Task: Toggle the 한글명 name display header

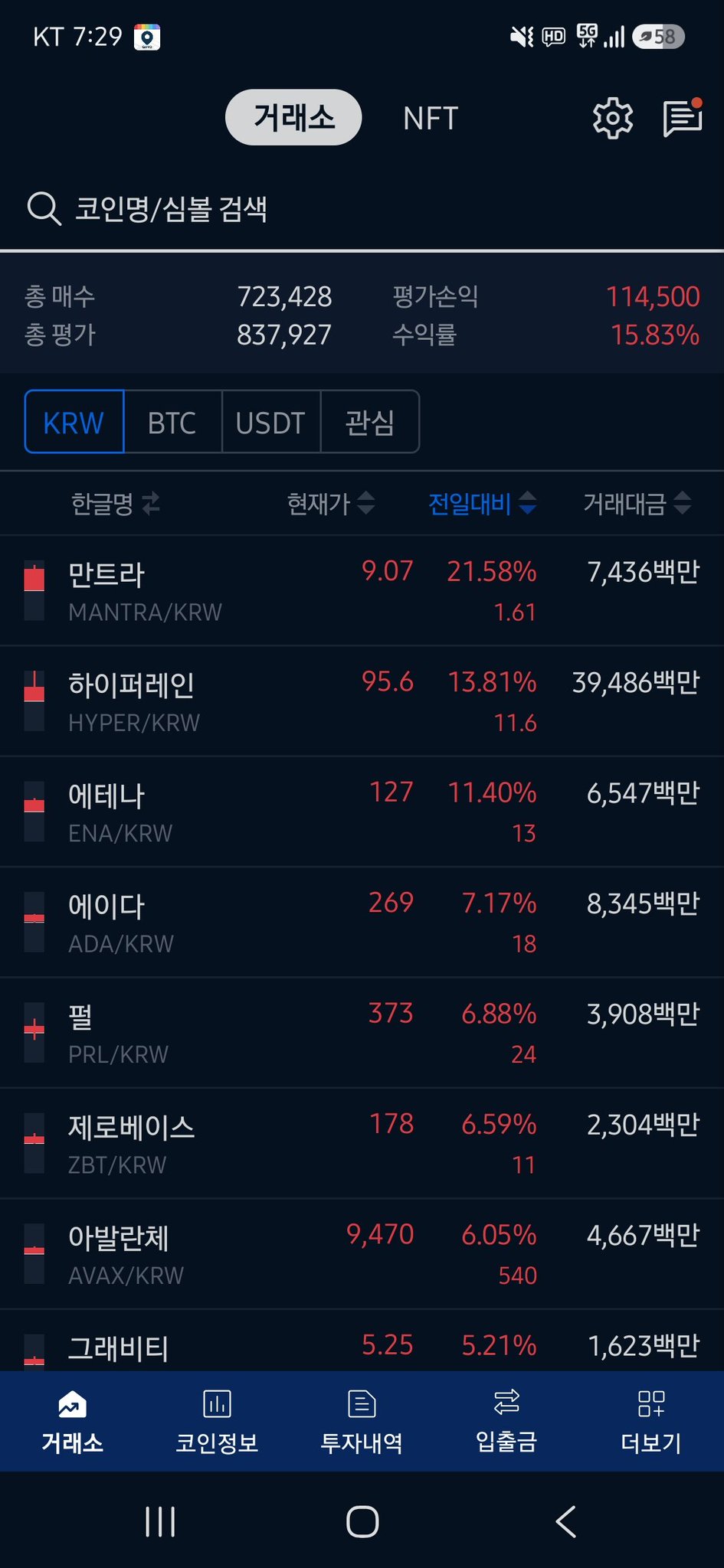Action: pyautogui.click(x=115, y=504)
